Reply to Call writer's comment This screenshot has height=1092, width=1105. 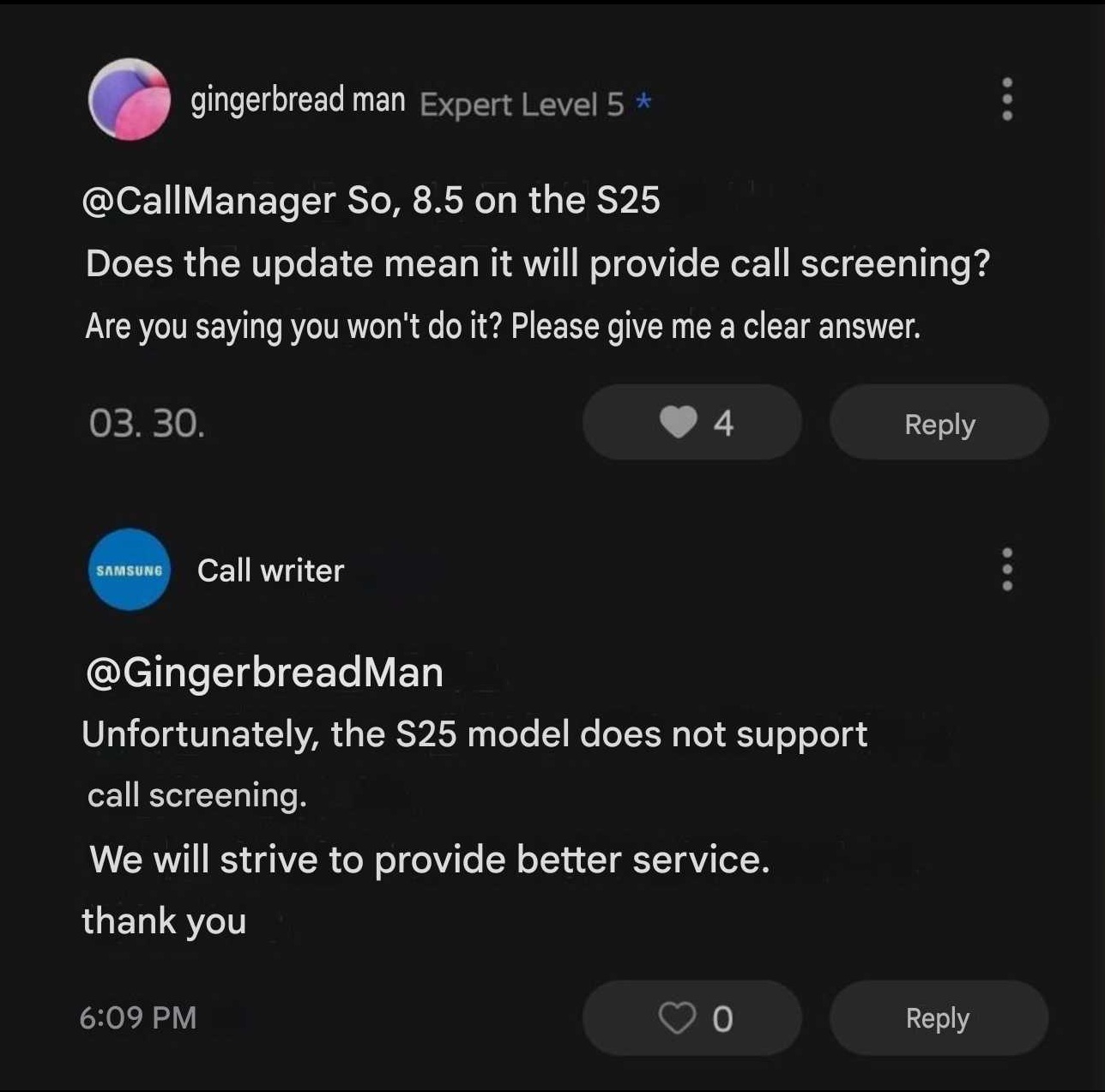point(939,1018)
